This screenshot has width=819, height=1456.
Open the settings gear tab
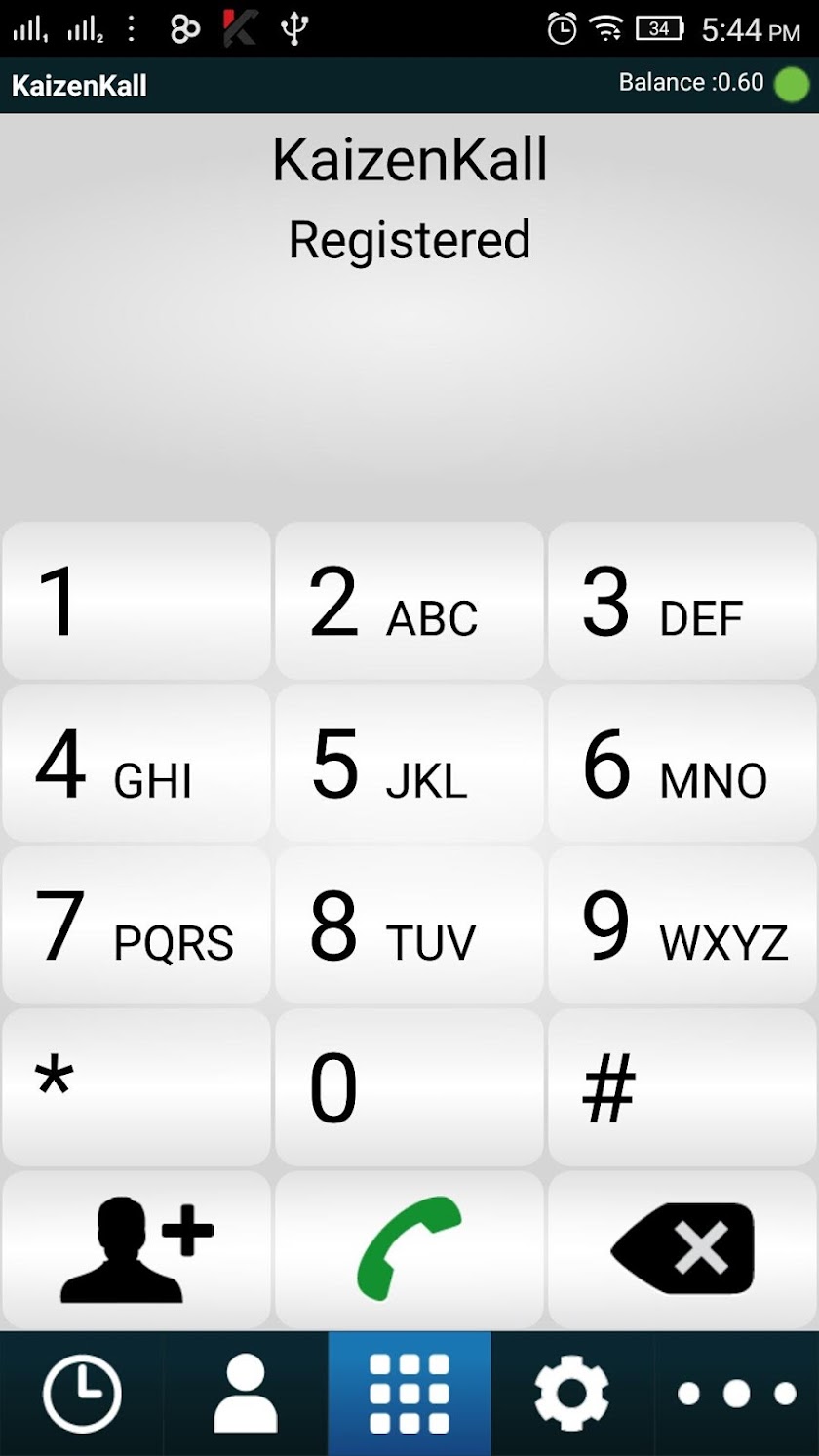tap(572, 1394)
